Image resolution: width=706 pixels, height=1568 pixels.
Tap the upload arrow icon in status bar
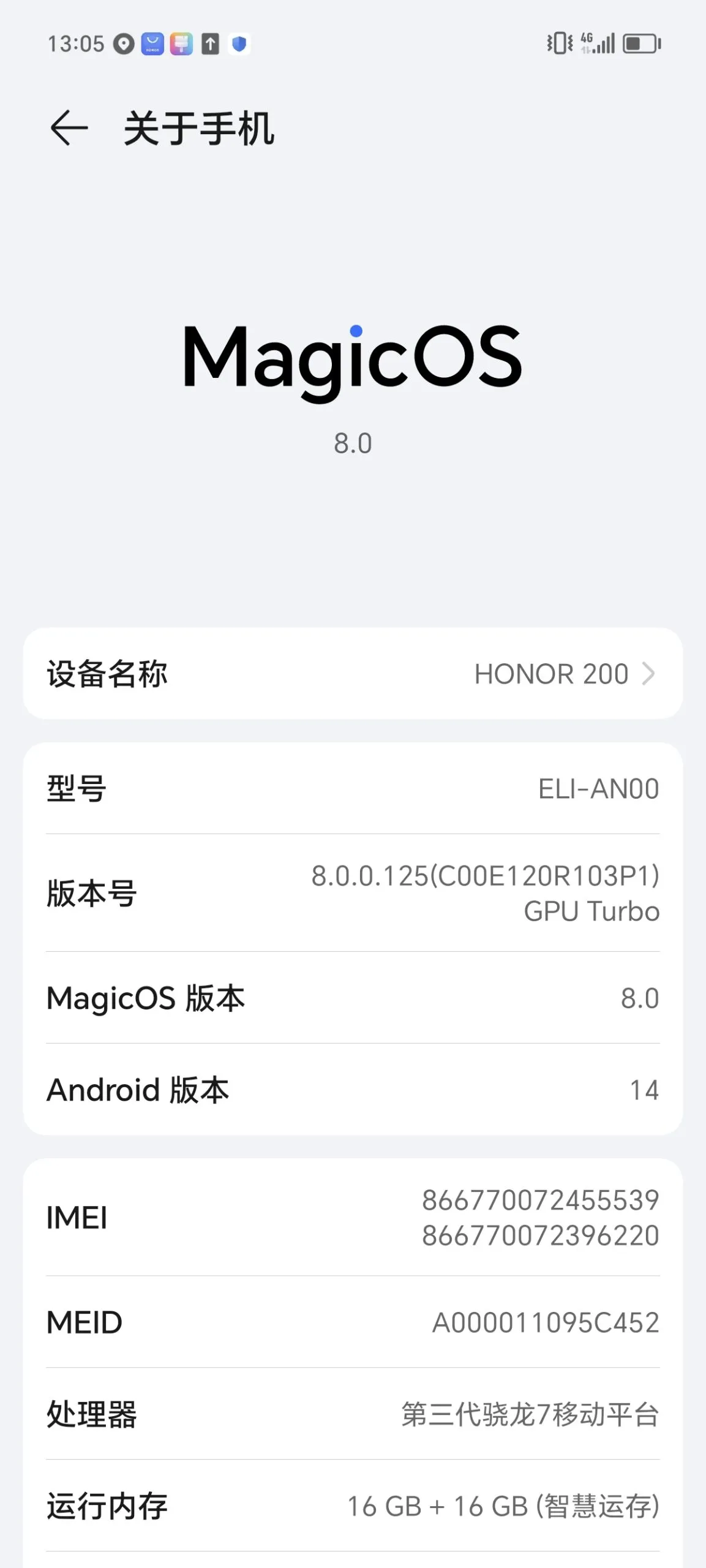[x=211, y=44]
